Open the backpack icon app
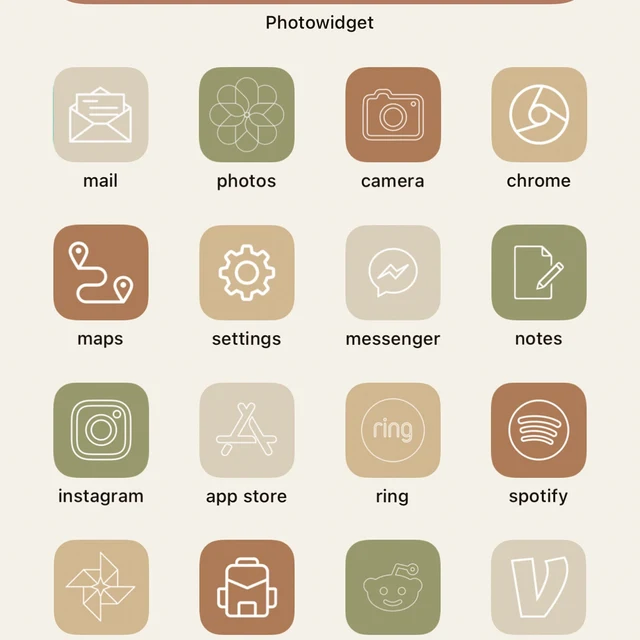640x640 pixels. [247, 587]
